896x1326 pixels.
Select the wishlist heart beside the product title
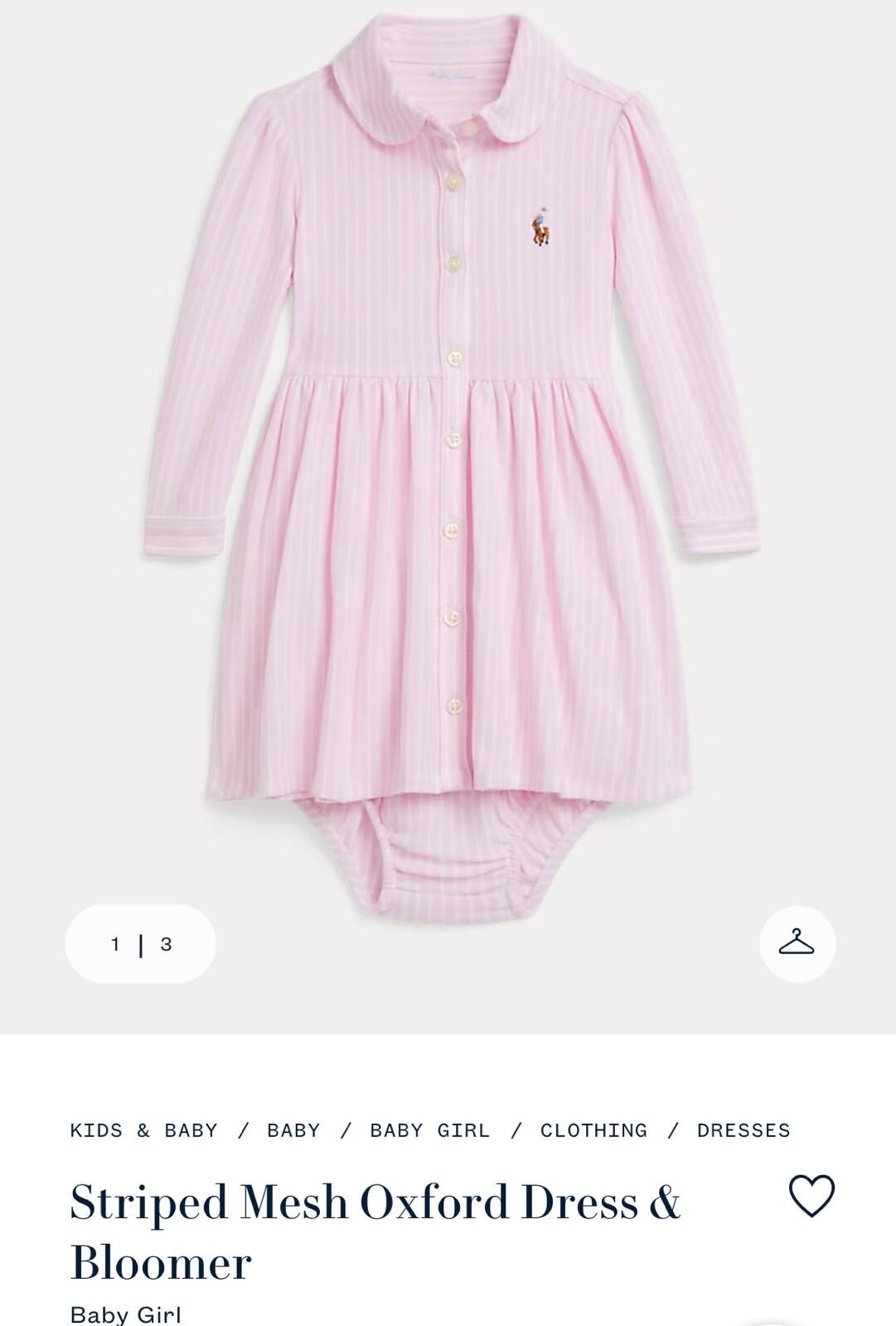(x=810, y=1196)
